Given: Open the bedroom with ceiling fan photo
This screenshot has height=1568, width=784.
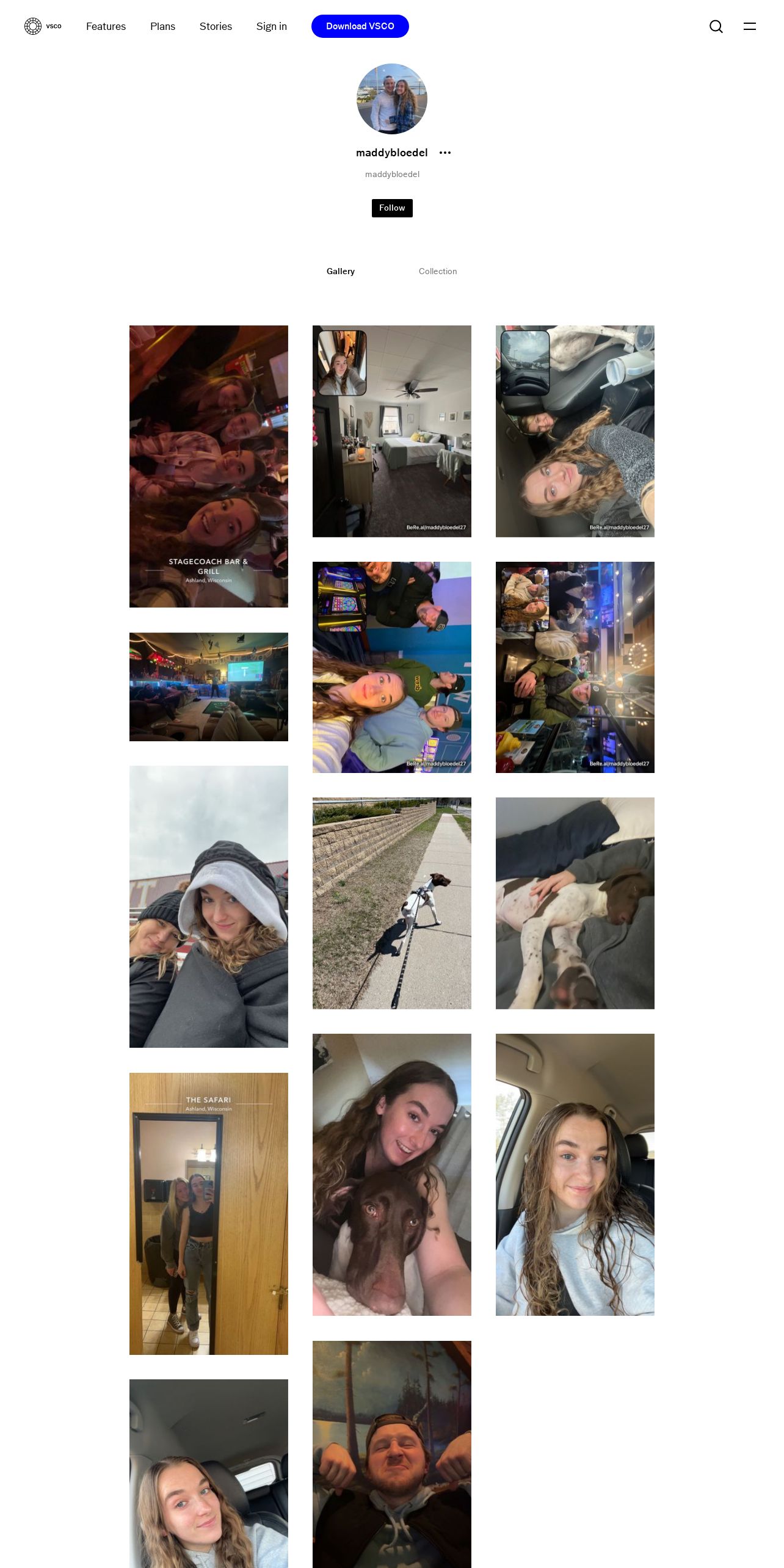Looking at the screenshot, I should [x=392, y=431].
